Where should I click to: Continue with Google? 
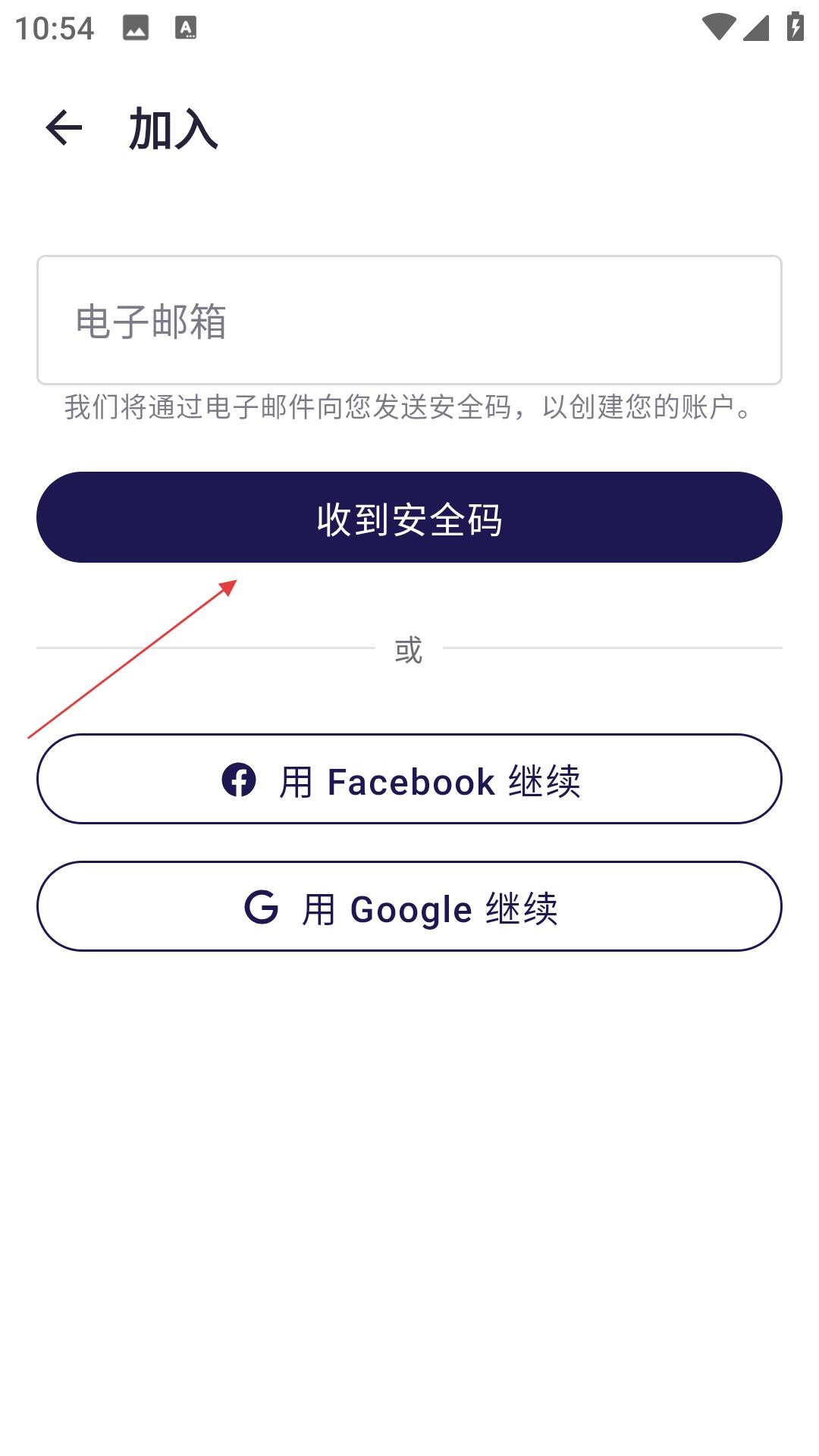pos(409,906)
